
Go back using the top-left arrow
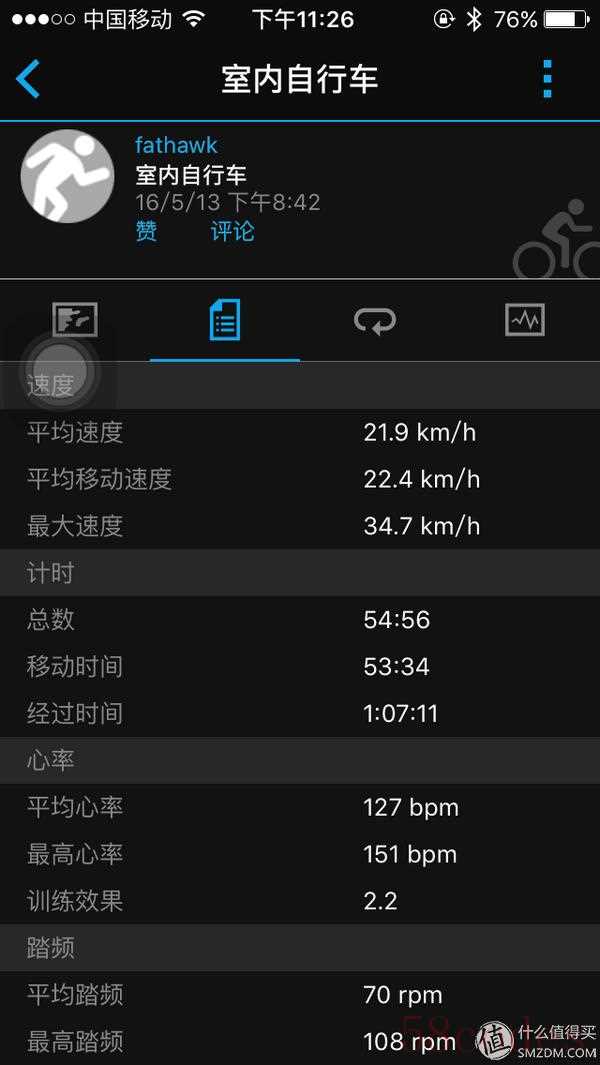28,79
